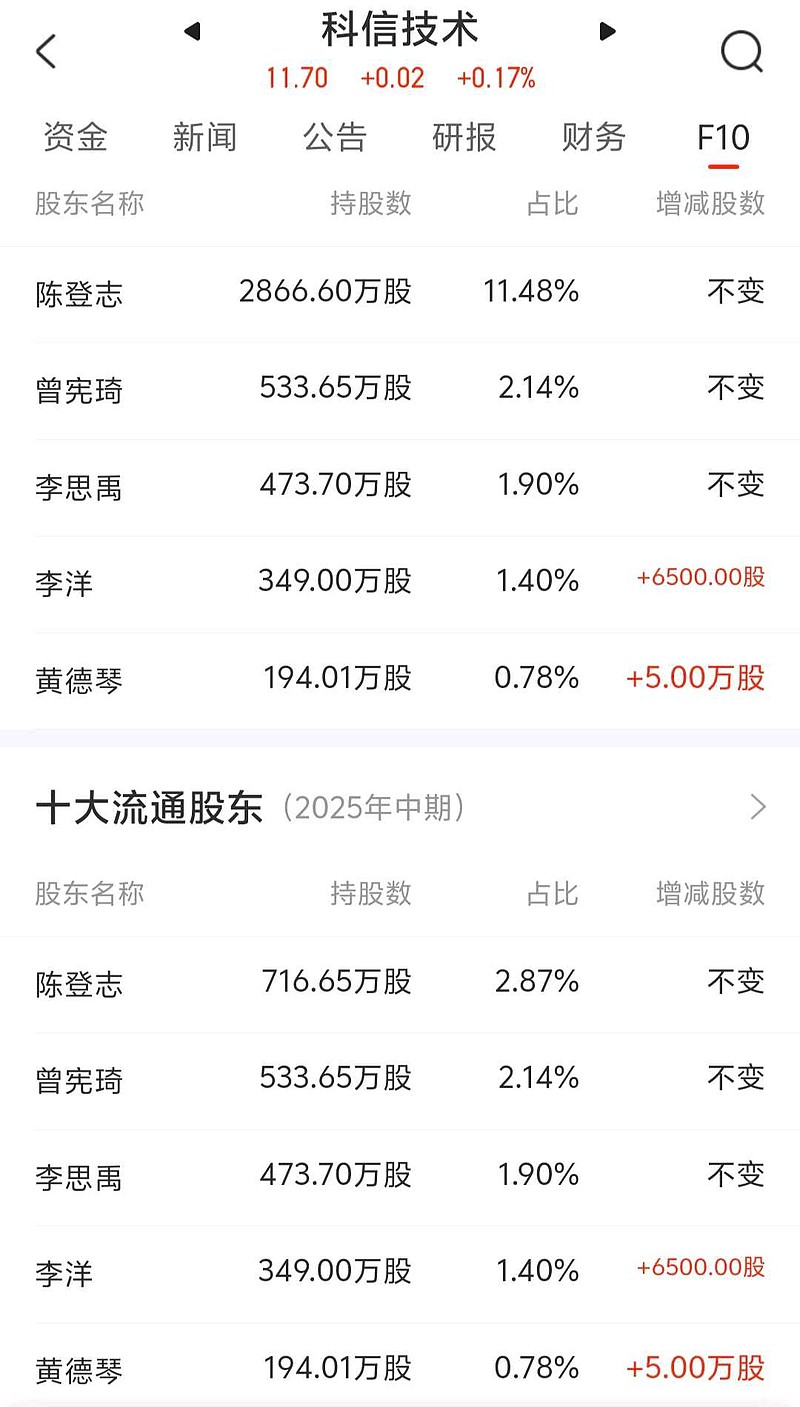Tap the back arrow to go back

pyautogui.click(x=45, y=50)
